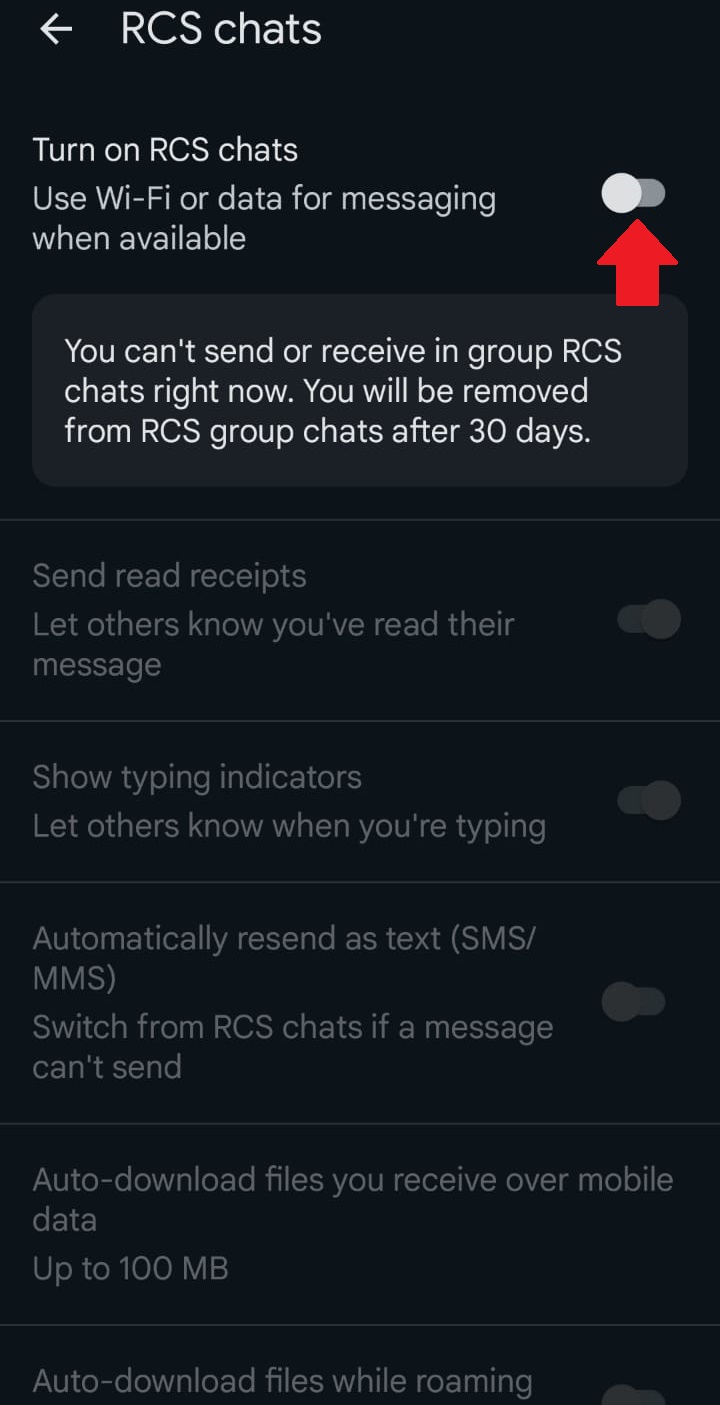Toggle Send read receipts switch
Viewport: 720px width, 1405px height.
[648, 620]
